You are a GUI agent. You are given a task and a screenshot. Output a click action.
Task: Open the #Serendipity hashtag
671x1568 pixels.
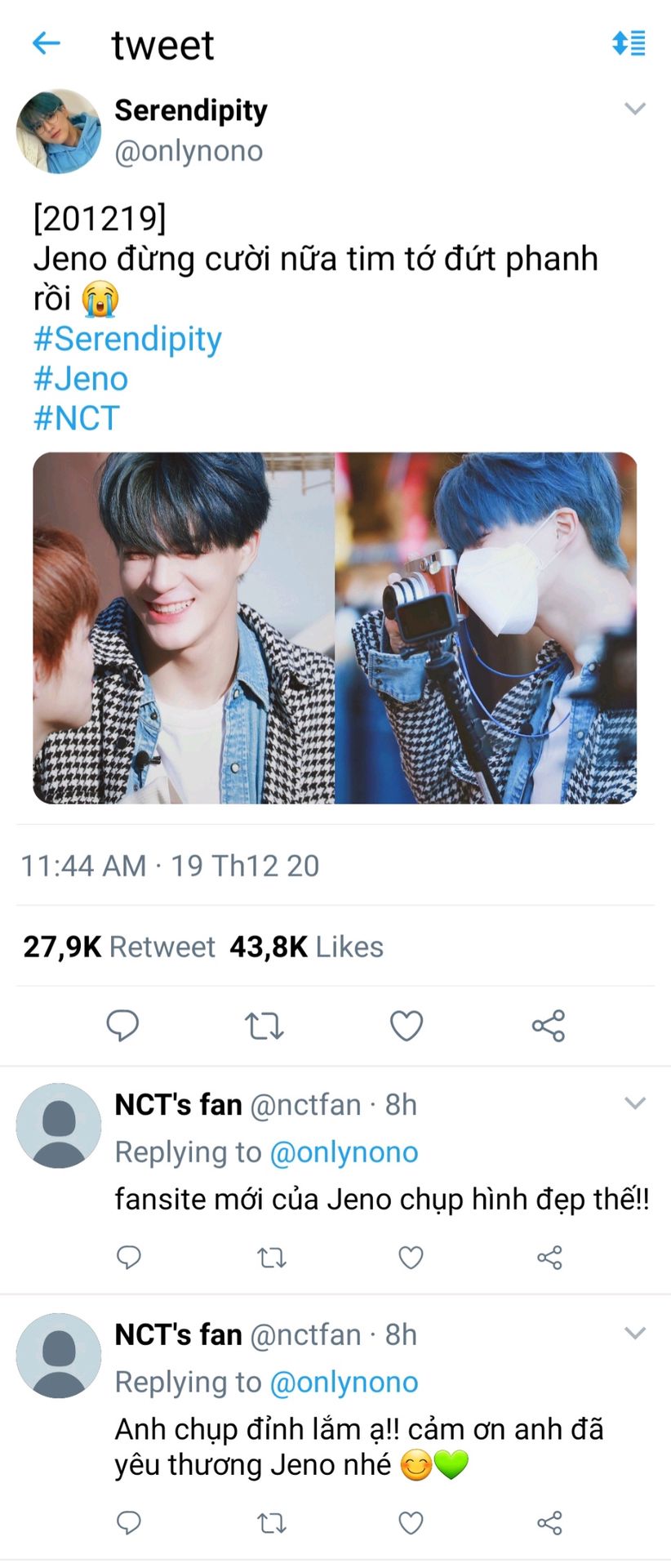pyautogui.click(x=127, y=339)
